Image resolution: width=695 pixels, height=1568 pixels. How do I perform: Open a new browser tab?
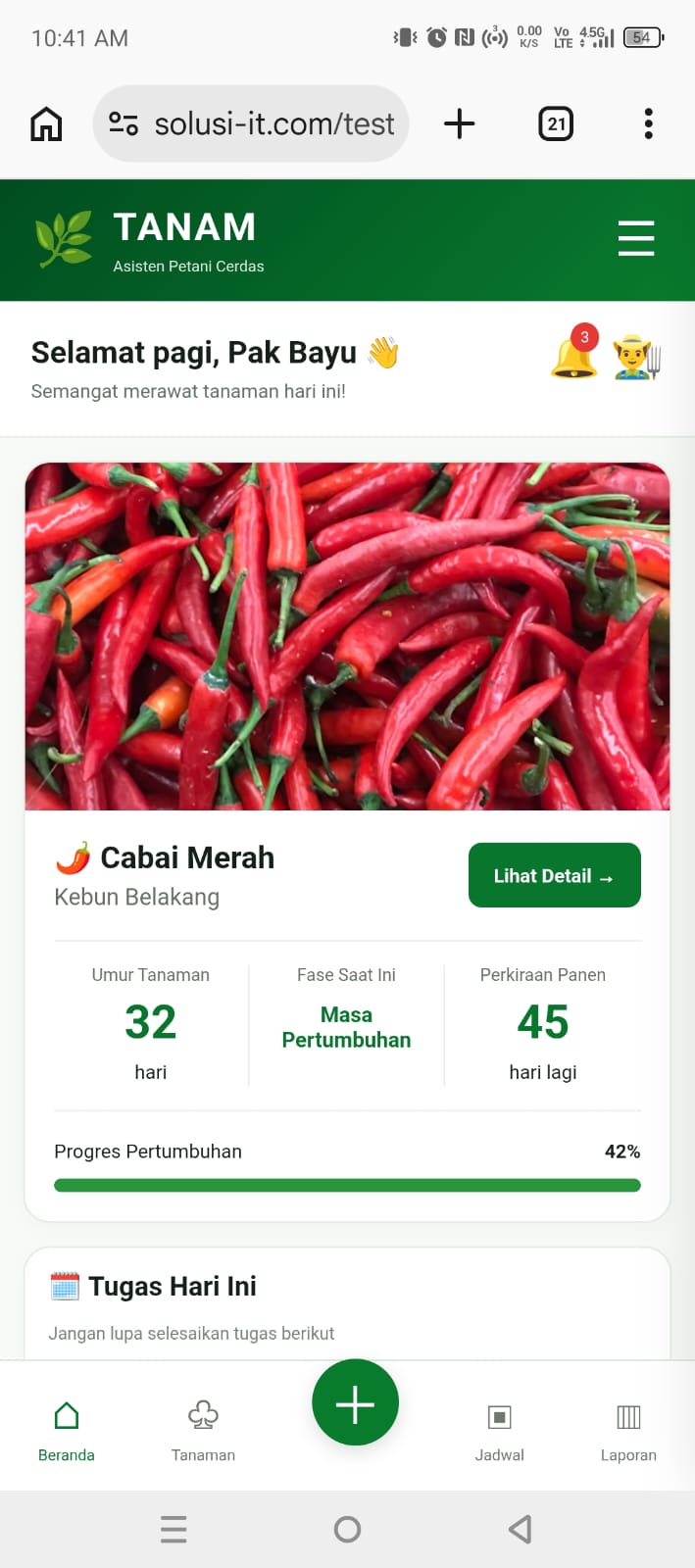(459, 124)
